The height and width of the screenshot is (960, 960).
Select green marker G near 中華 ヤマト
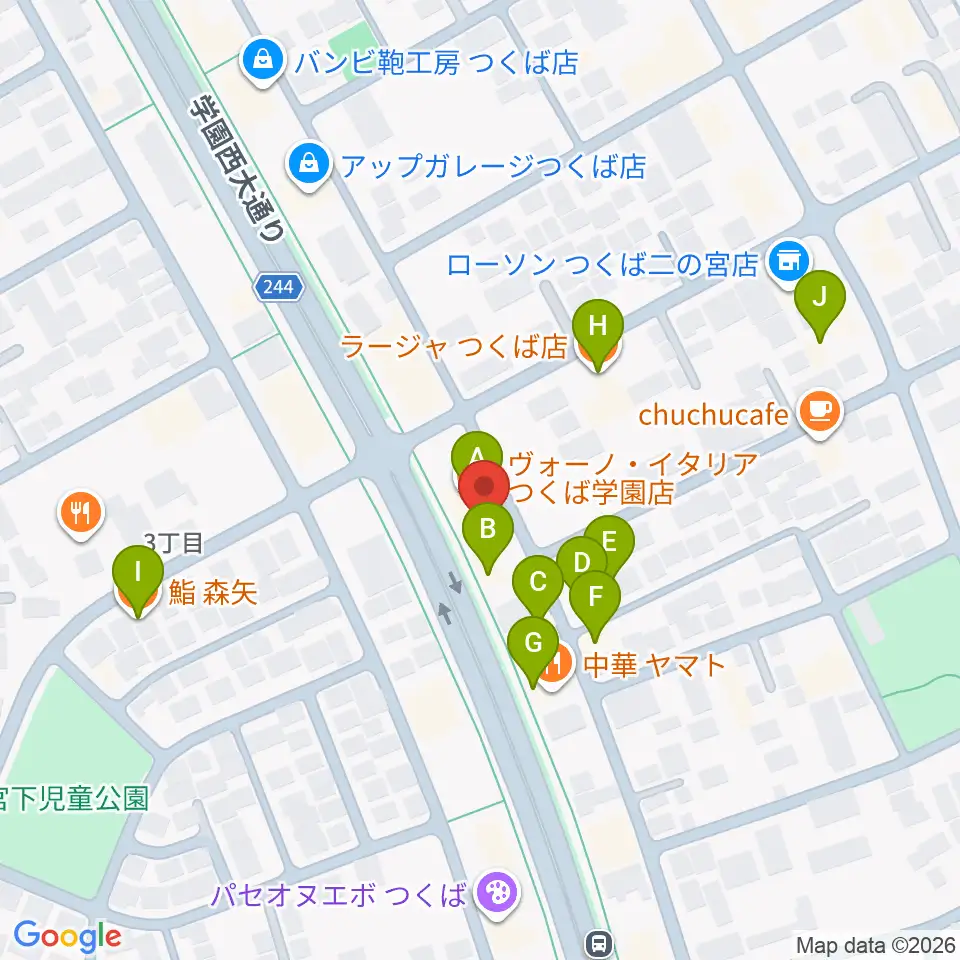533,643
